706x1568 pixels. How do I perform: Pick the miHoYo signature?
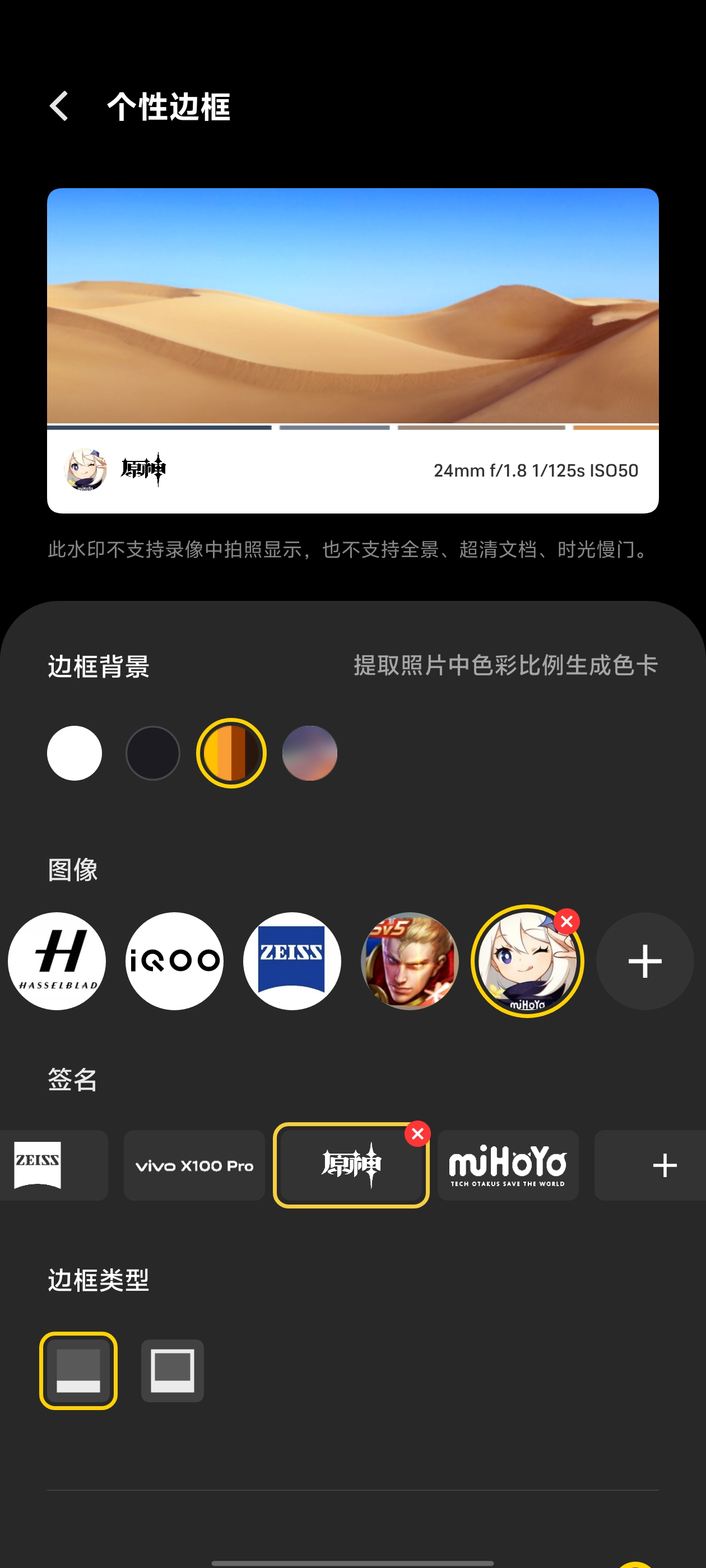pyautogui.click(x=508, y=1165)
